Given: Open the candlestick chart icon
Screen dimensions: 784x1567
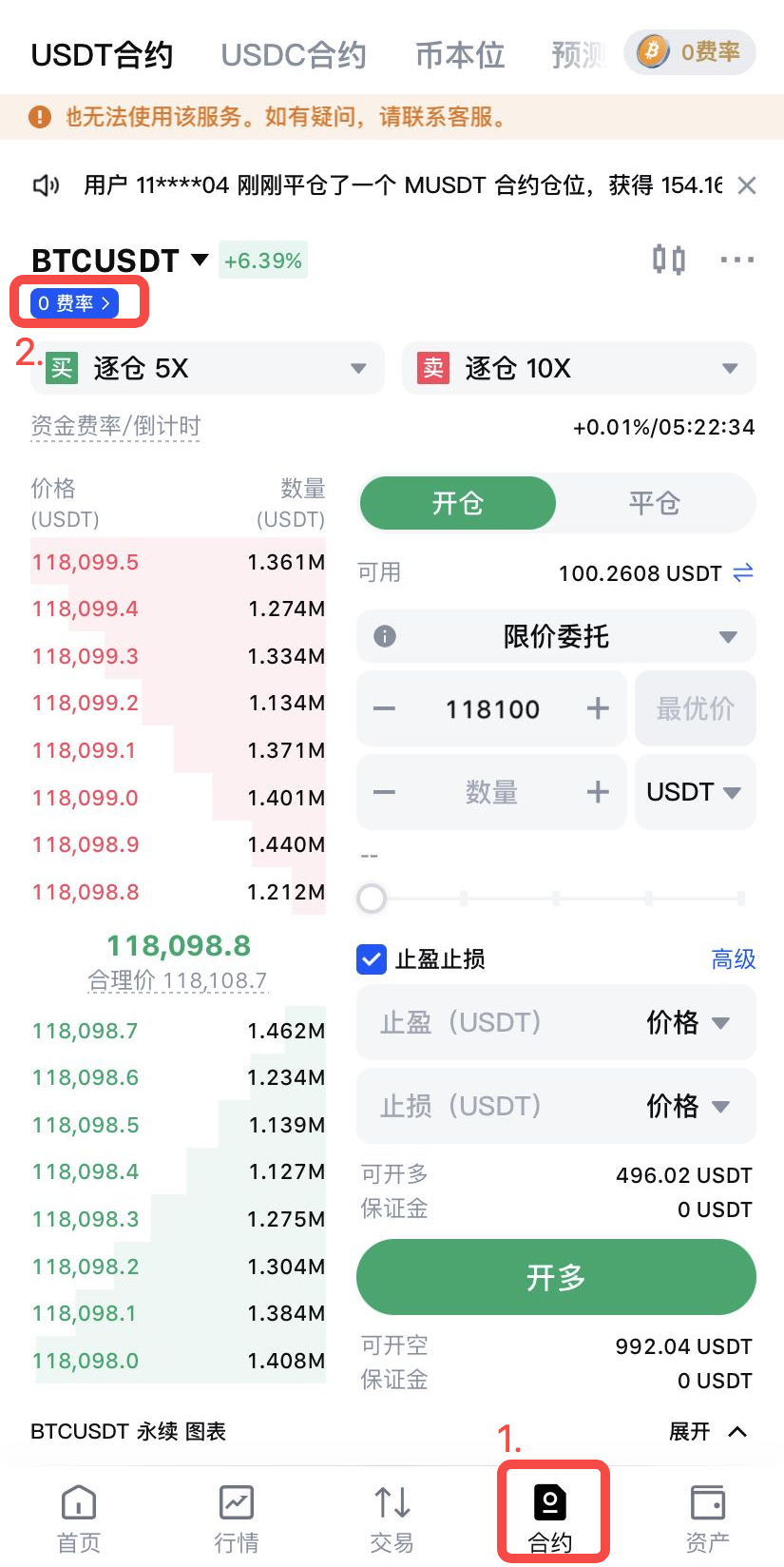Looking at the screenshot, I should pyautogui.click(x=668, y=260).
